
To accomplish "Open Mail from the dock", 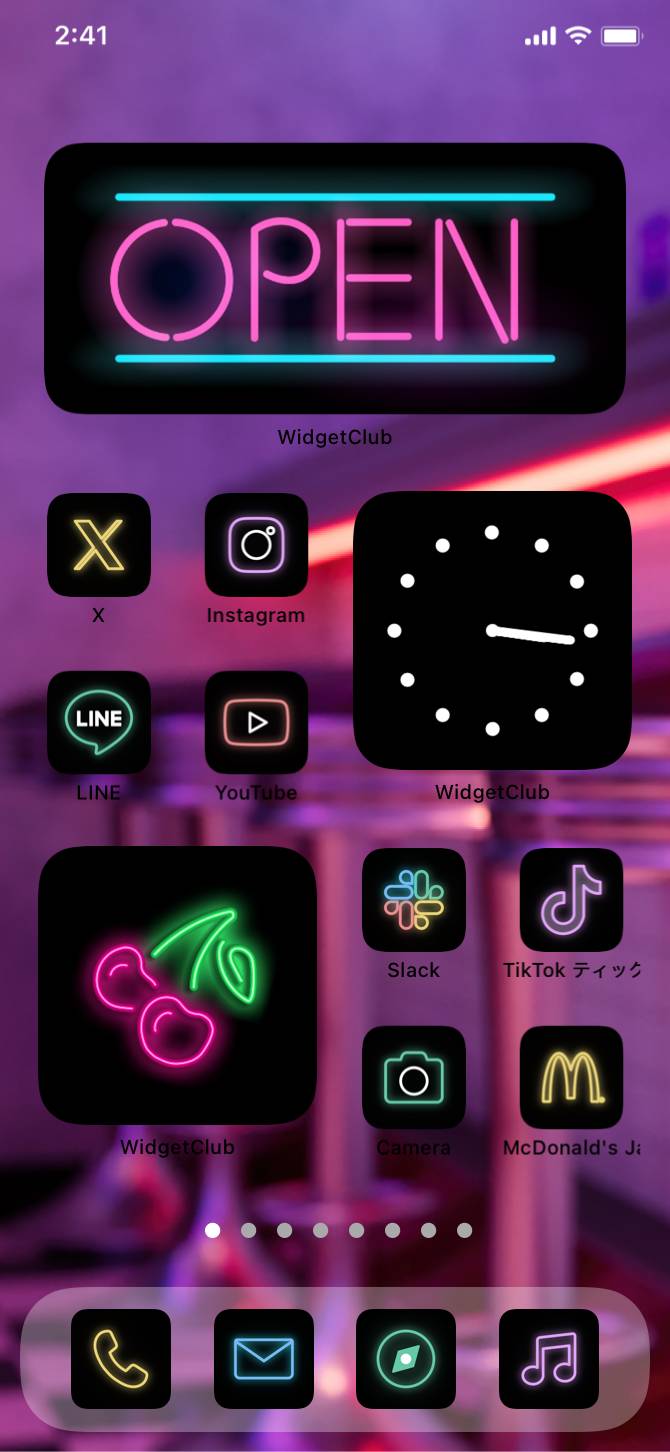I will [264, 1359].
